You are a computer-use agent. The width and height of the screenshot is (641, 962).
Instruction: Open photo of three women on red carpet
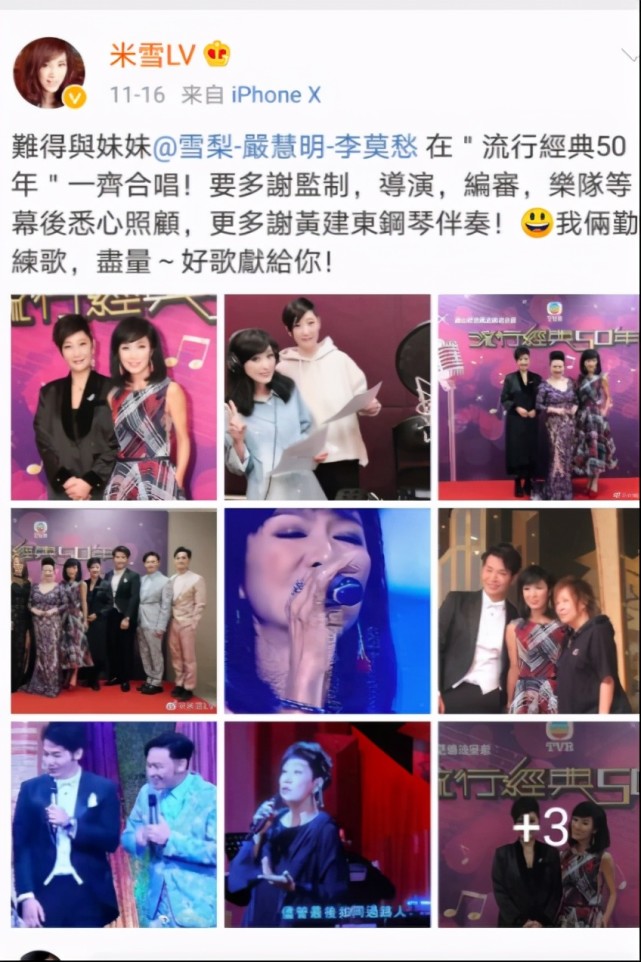[540, 397]
